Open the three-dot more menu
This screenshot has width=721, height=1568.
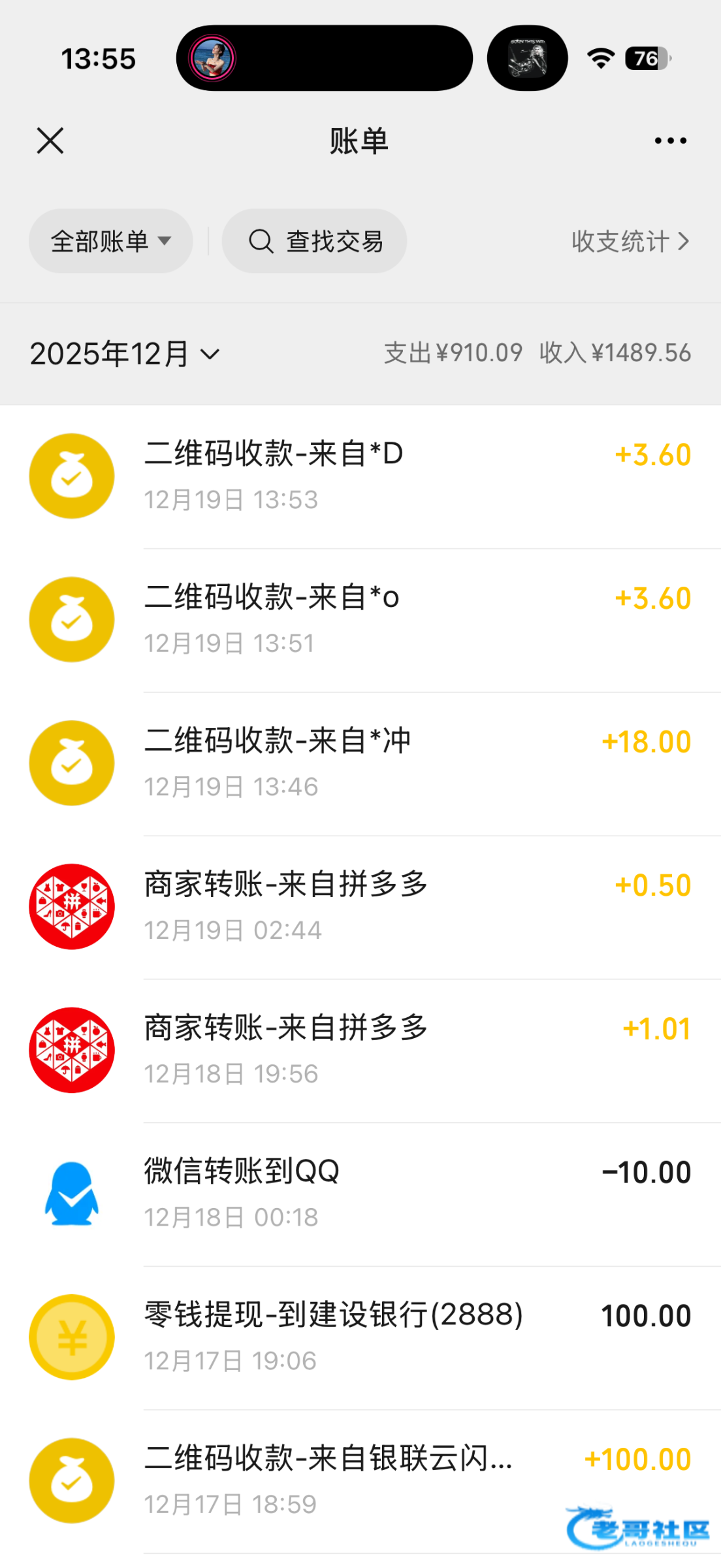point(670,141)
